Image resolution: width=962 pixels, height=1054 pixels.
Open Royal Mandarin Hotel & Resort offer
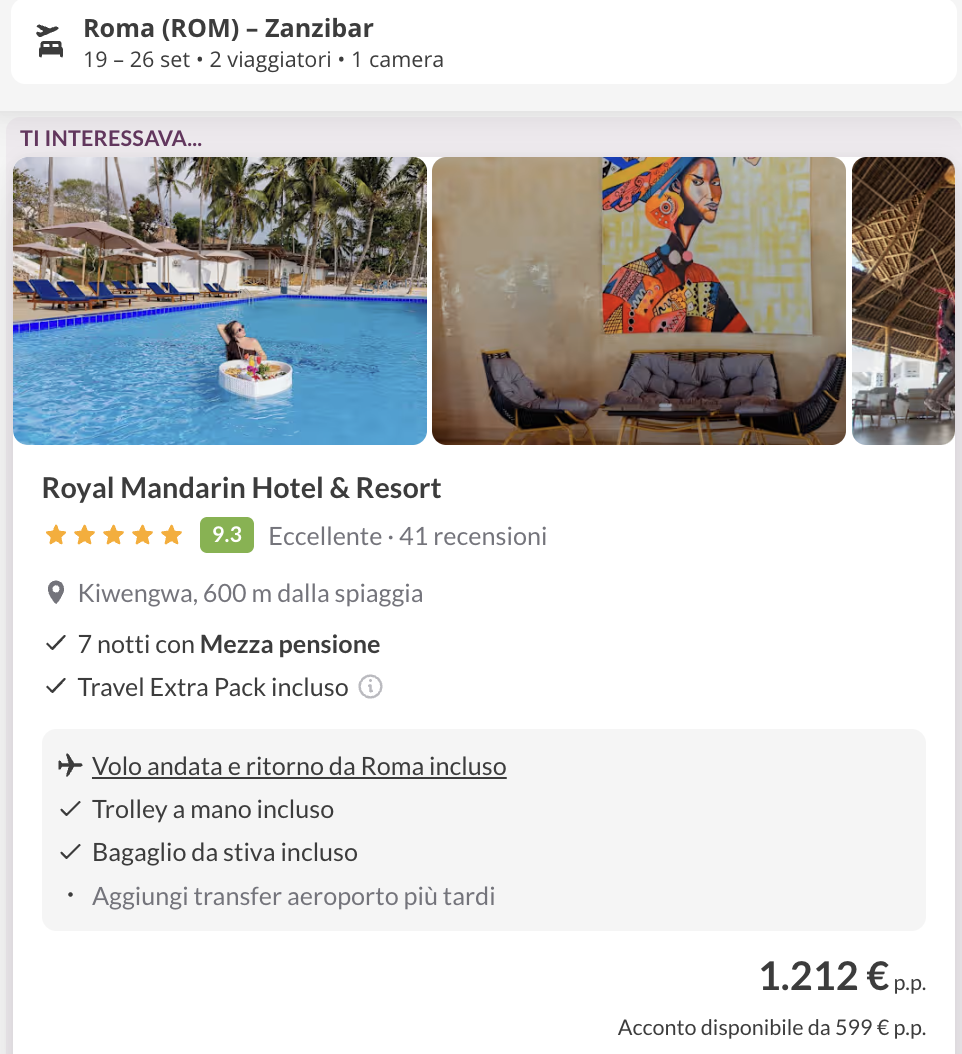pyautogui.click(x=241, y=488)
